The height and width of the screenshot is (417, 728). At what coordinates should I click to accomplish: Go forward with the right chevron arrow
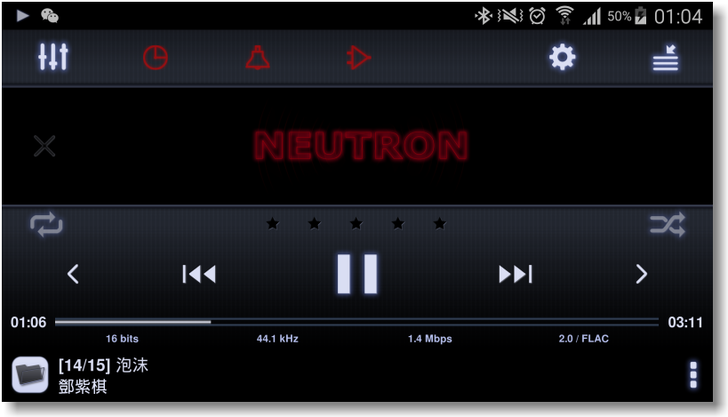tap(642, 273)
